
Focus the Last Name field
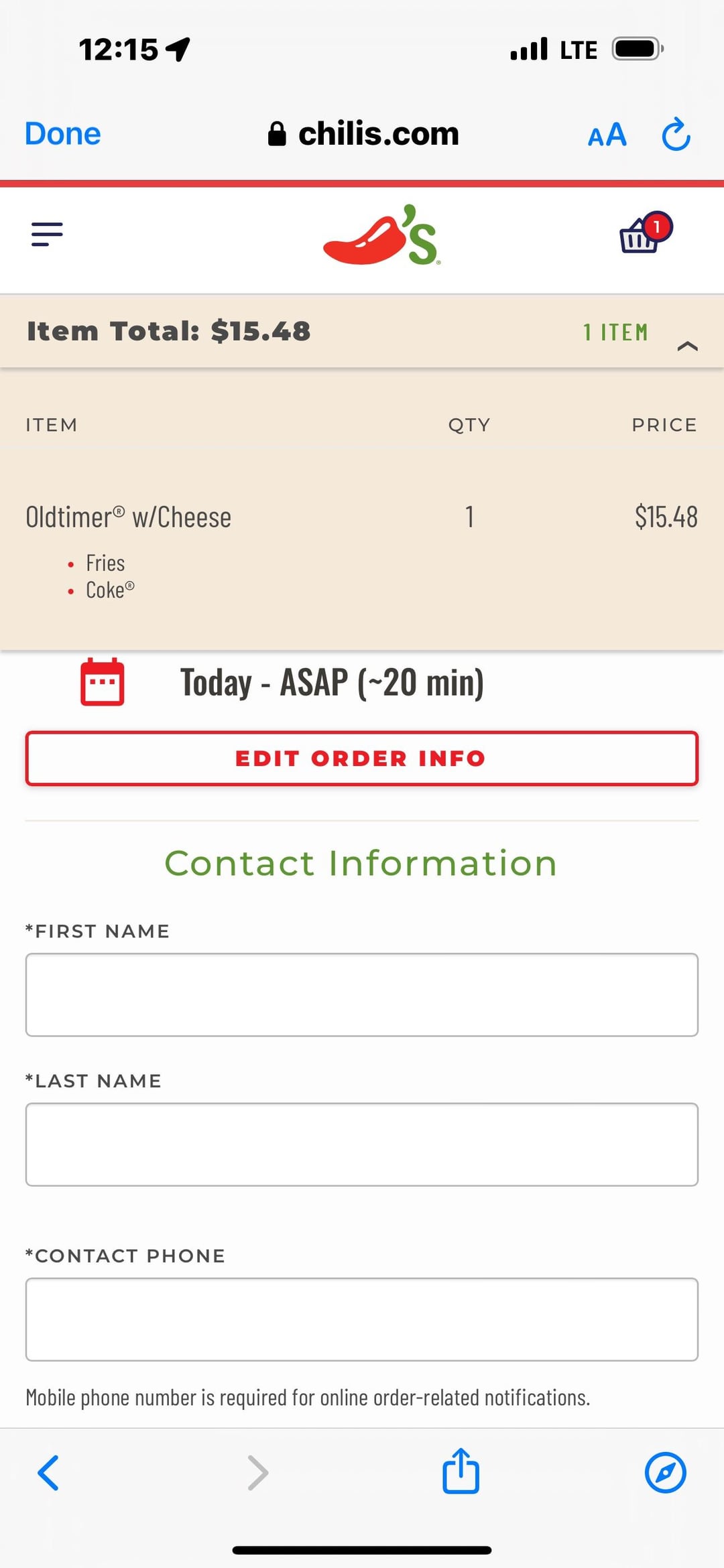tap(362, 1145)
